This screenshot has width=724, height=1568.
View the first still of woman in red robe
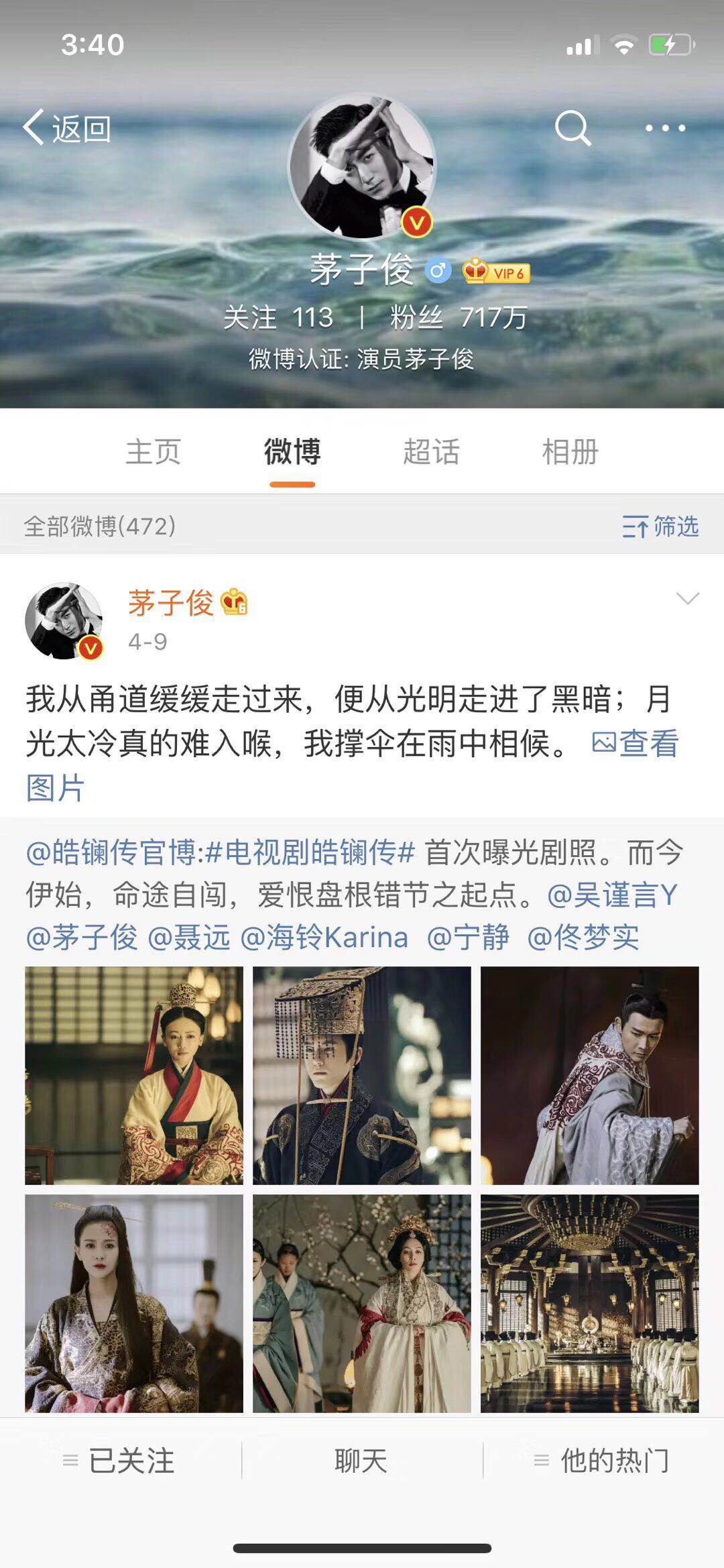pos(134,1075)
